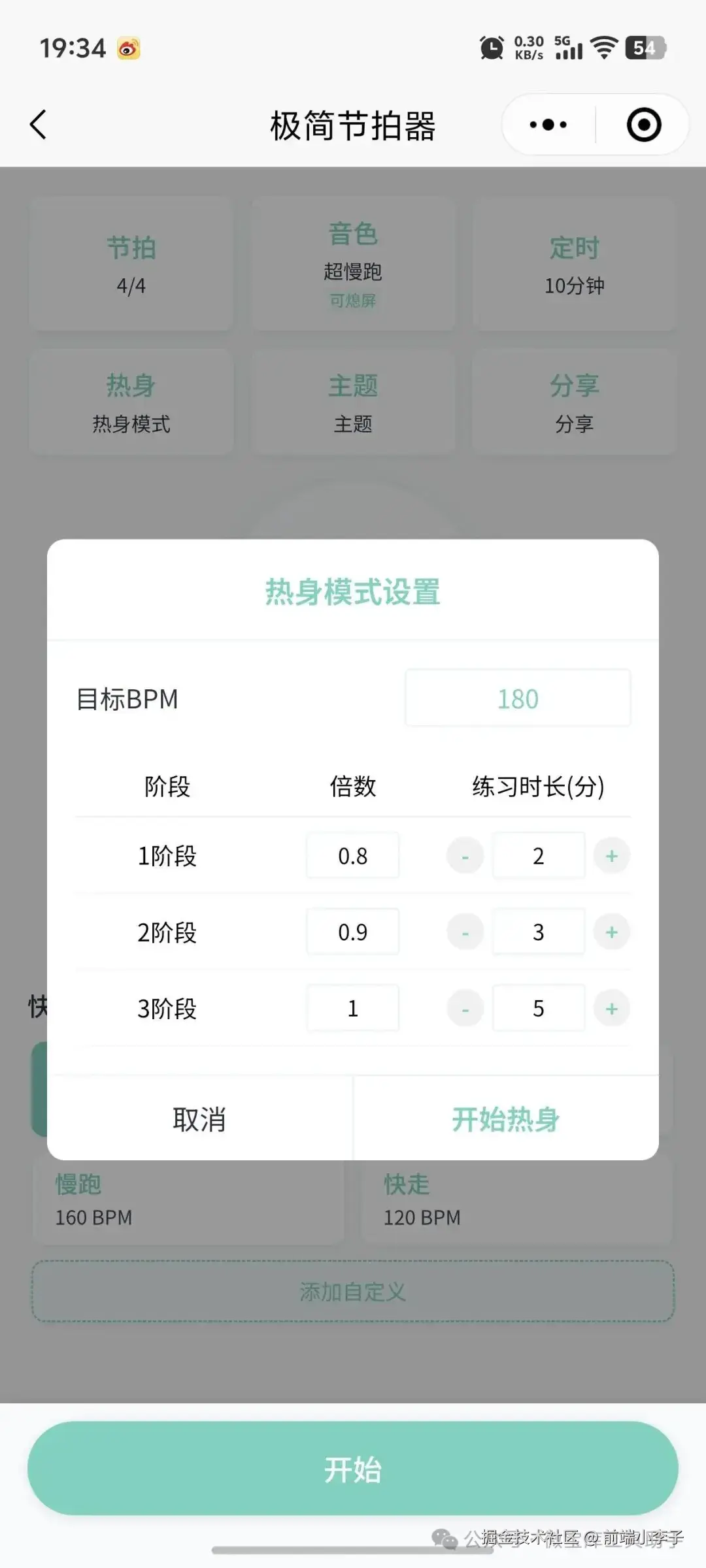Edit the 目标BPM input field showing 180
This screenshot has height=1568, width=706.
(518, 698)
